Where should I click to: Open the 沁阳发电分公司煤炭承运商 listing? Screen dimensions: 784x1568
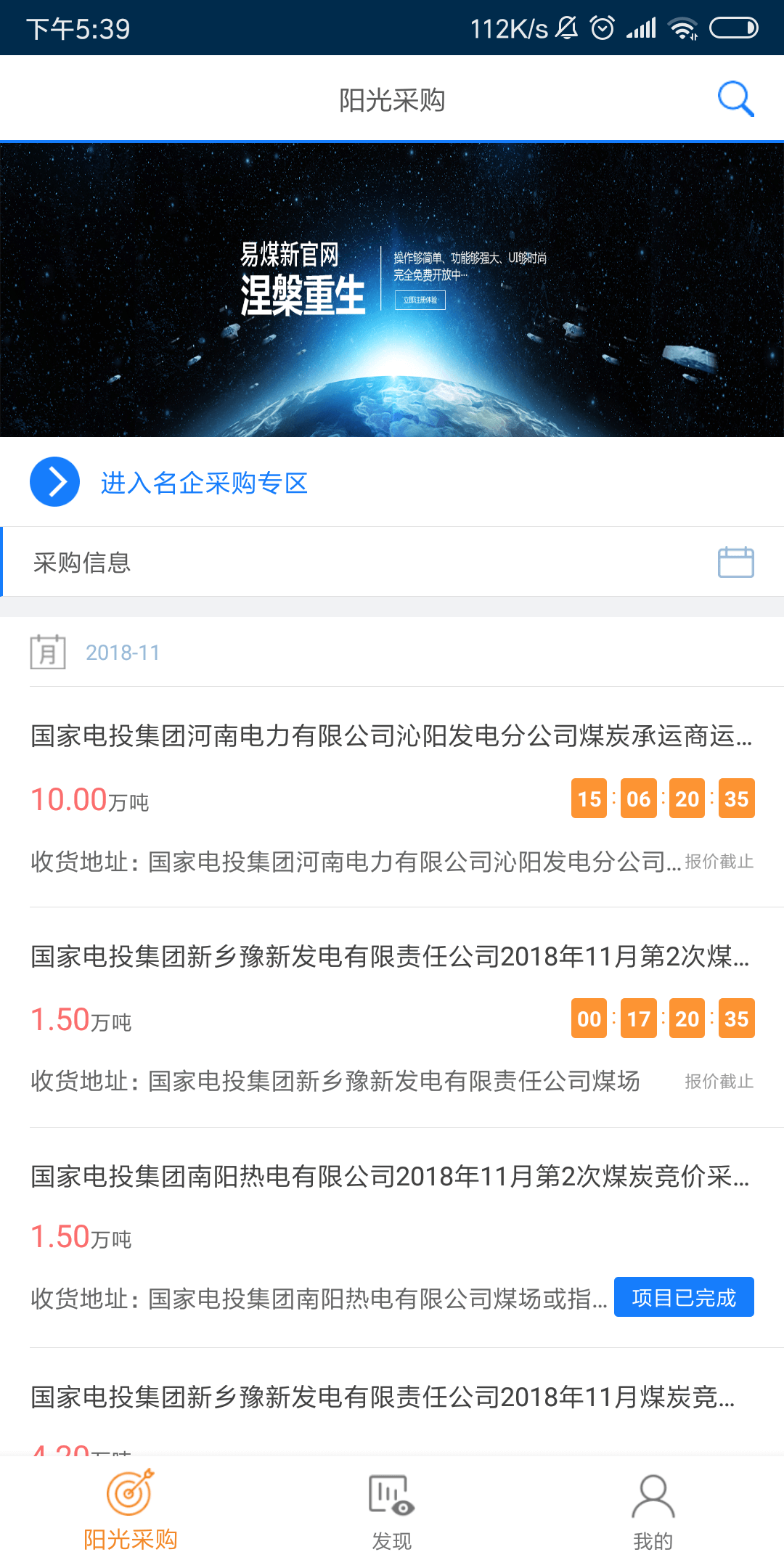tap(391, 736)
